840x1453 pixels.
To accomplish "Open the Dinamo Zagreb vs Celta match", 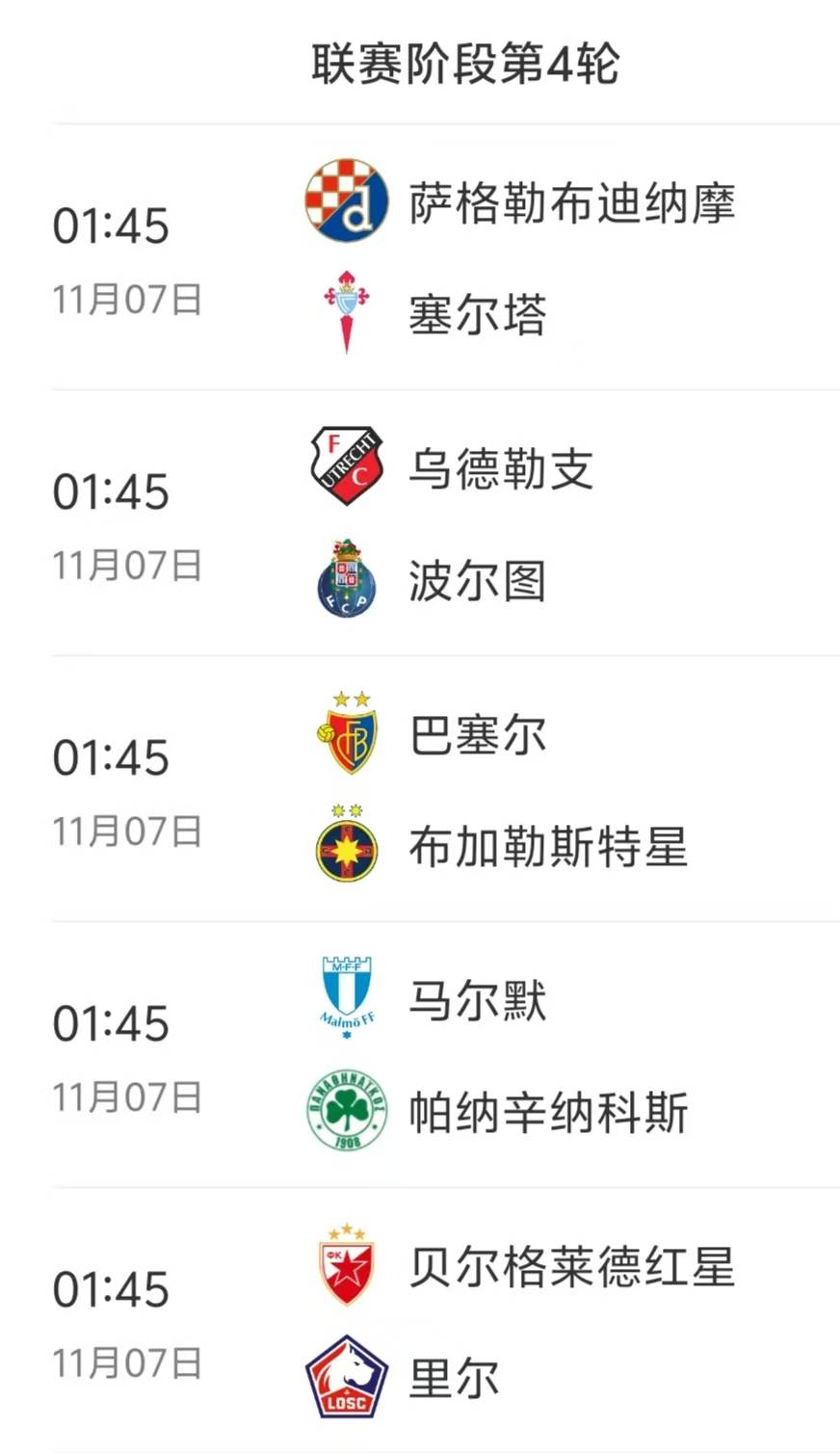I will 443,257.
